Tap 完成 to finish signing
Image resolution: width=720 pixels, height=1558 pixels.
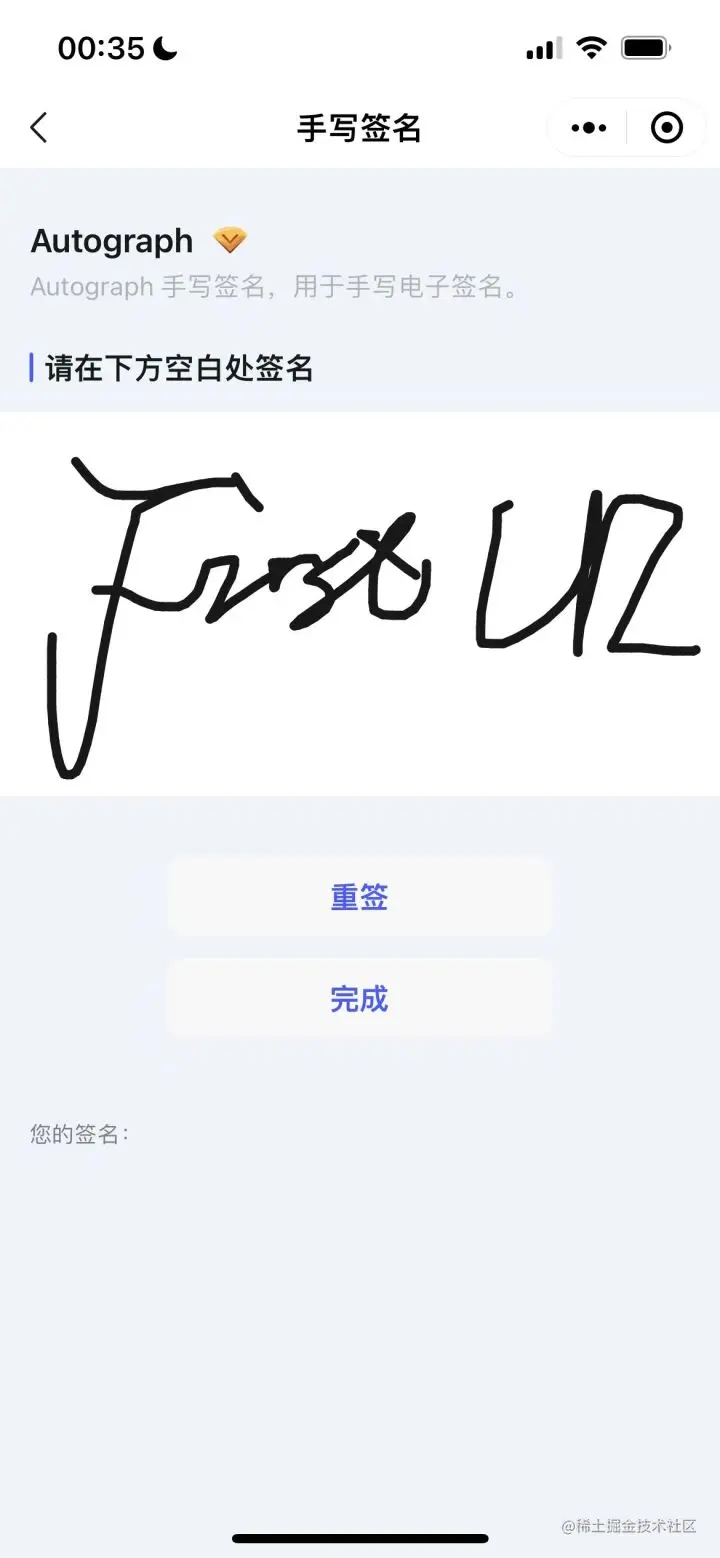(359, 998)
